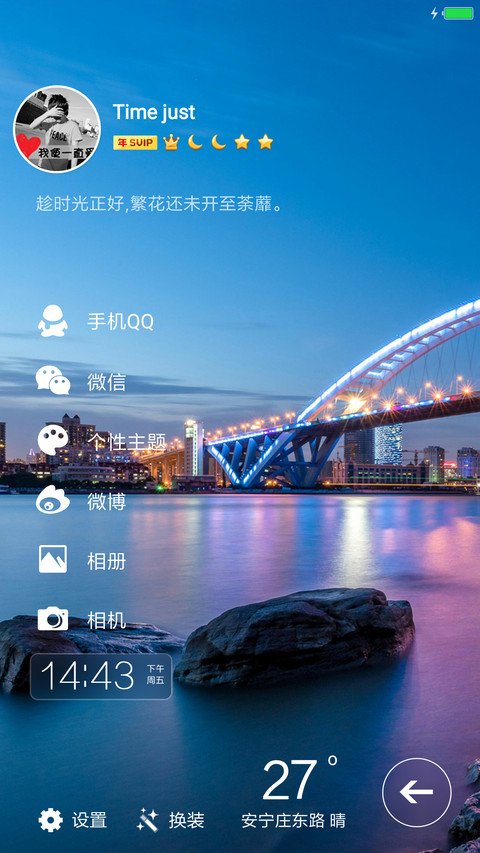Tap the 14:43 clock widget

pos(101,676)
